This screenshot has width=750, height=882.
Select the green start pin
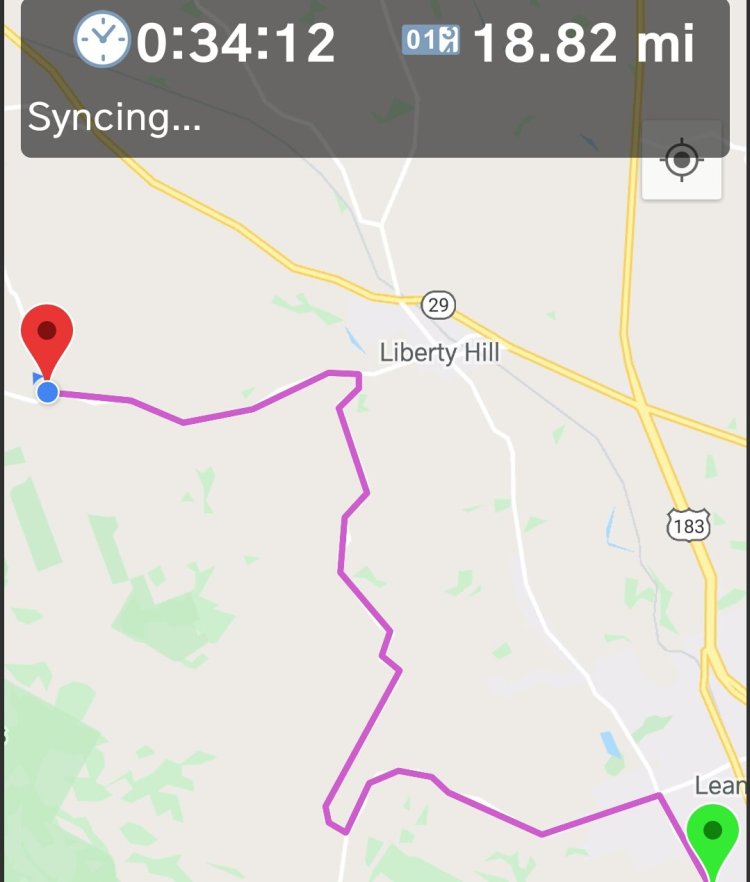(x=712, y=836)
